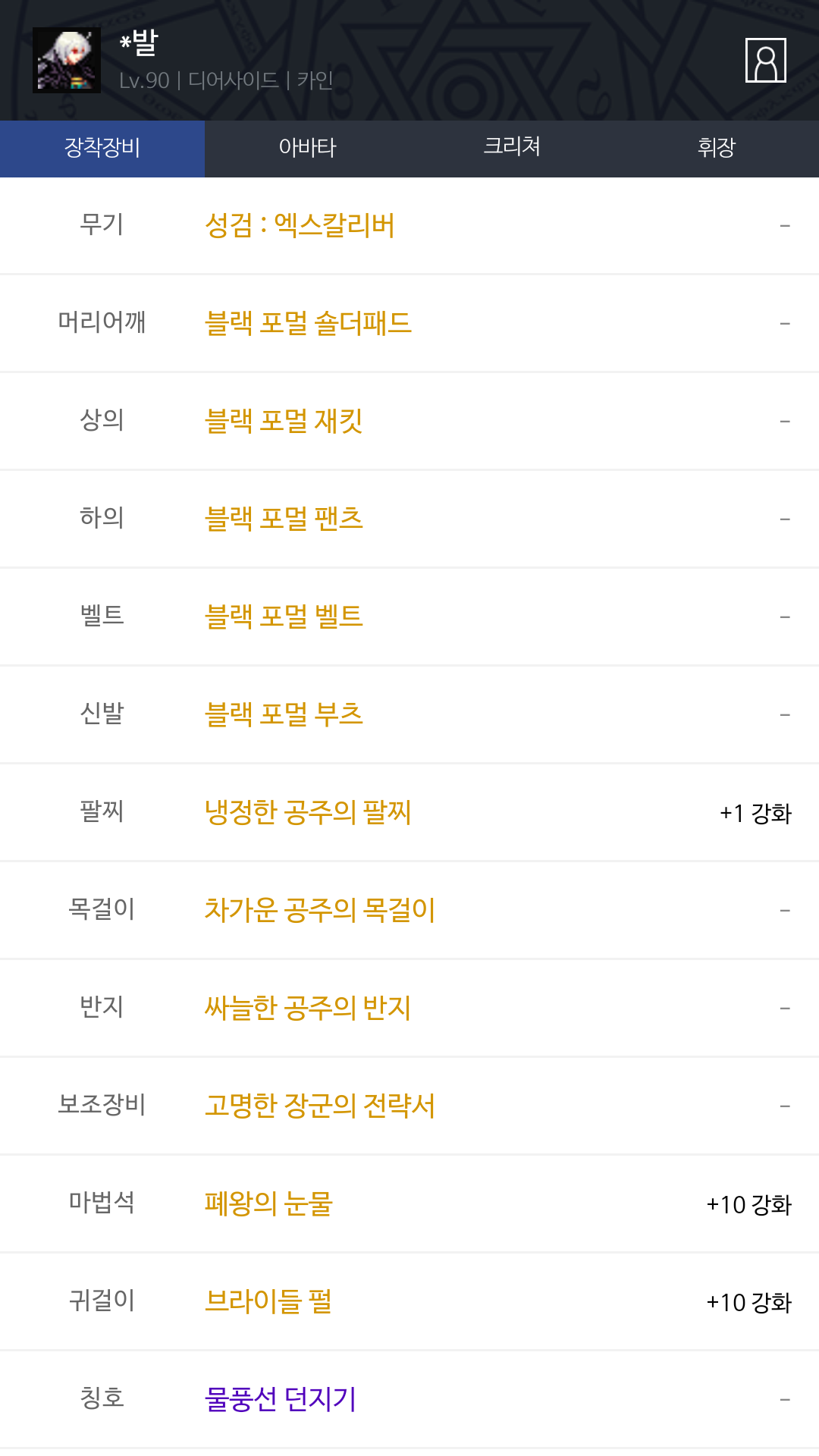Switch to the 아바타 tab

307,149
